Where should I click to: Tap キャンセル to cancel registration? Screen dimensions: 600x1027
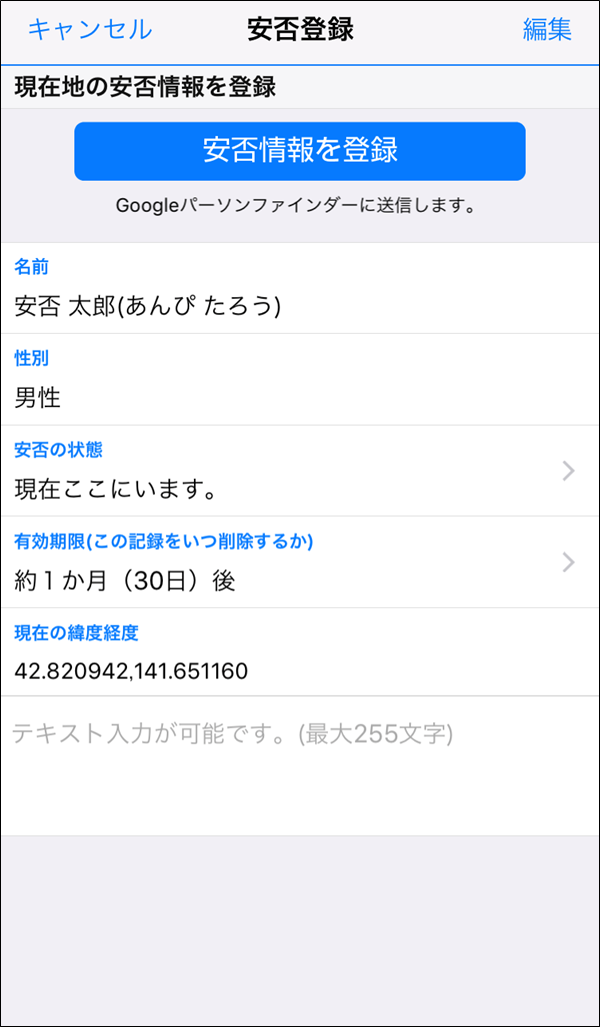click(90, 29)
